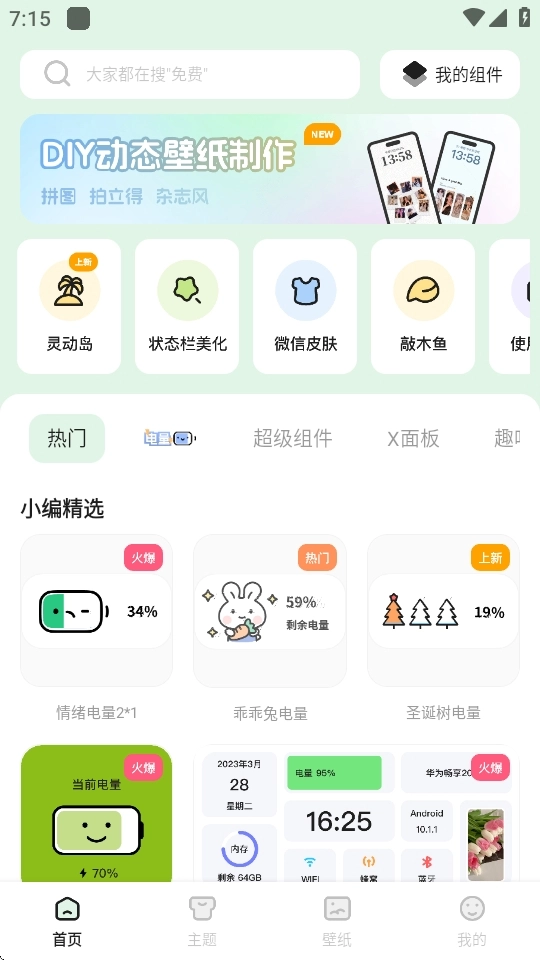Image resolution: width=540 pixels, height=960 pixels.
Task: Go to the 我的 tab
Action: 472,921
